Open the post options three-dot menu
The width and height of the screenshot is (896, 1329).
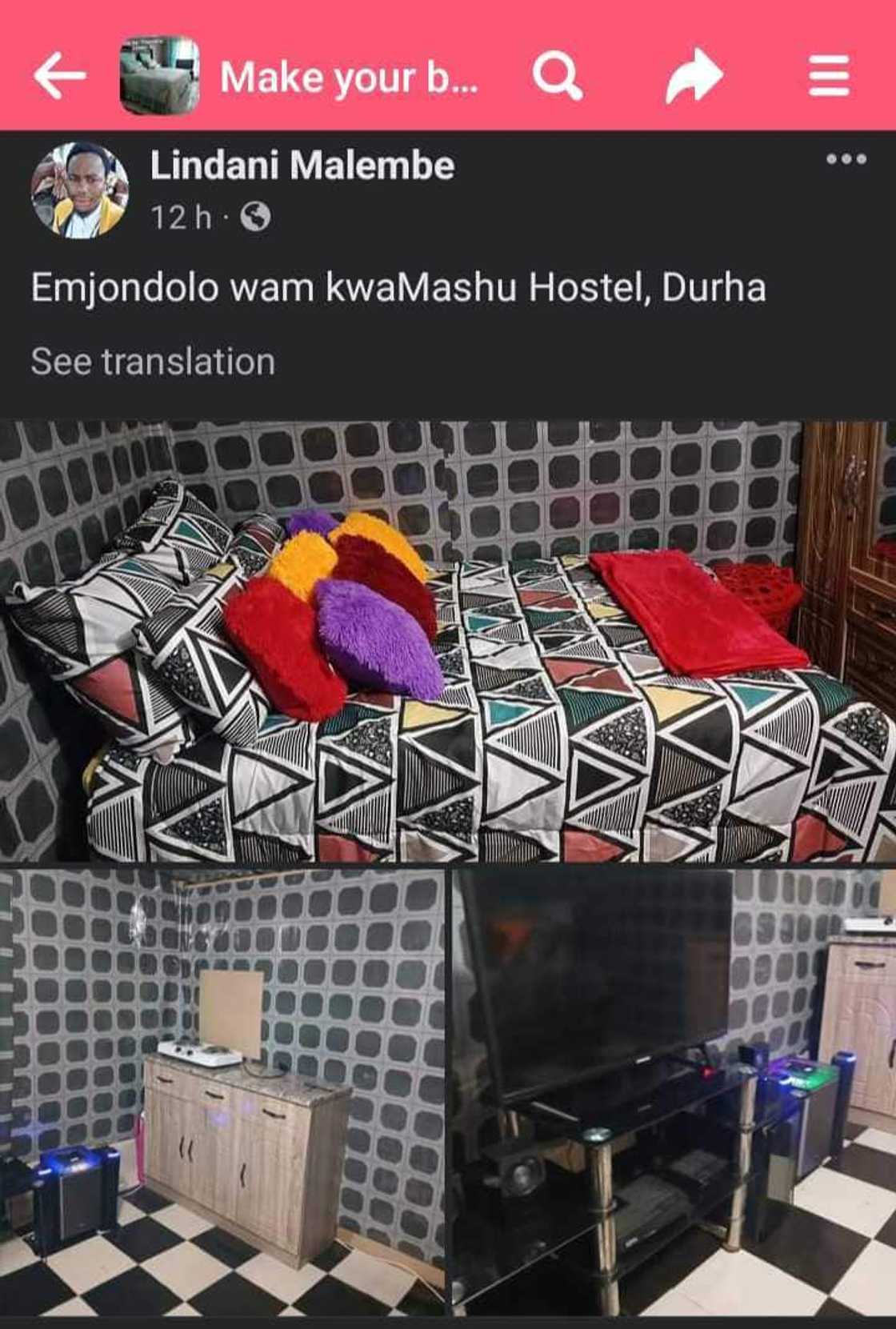pyautogui.click(x=846, y=158)
